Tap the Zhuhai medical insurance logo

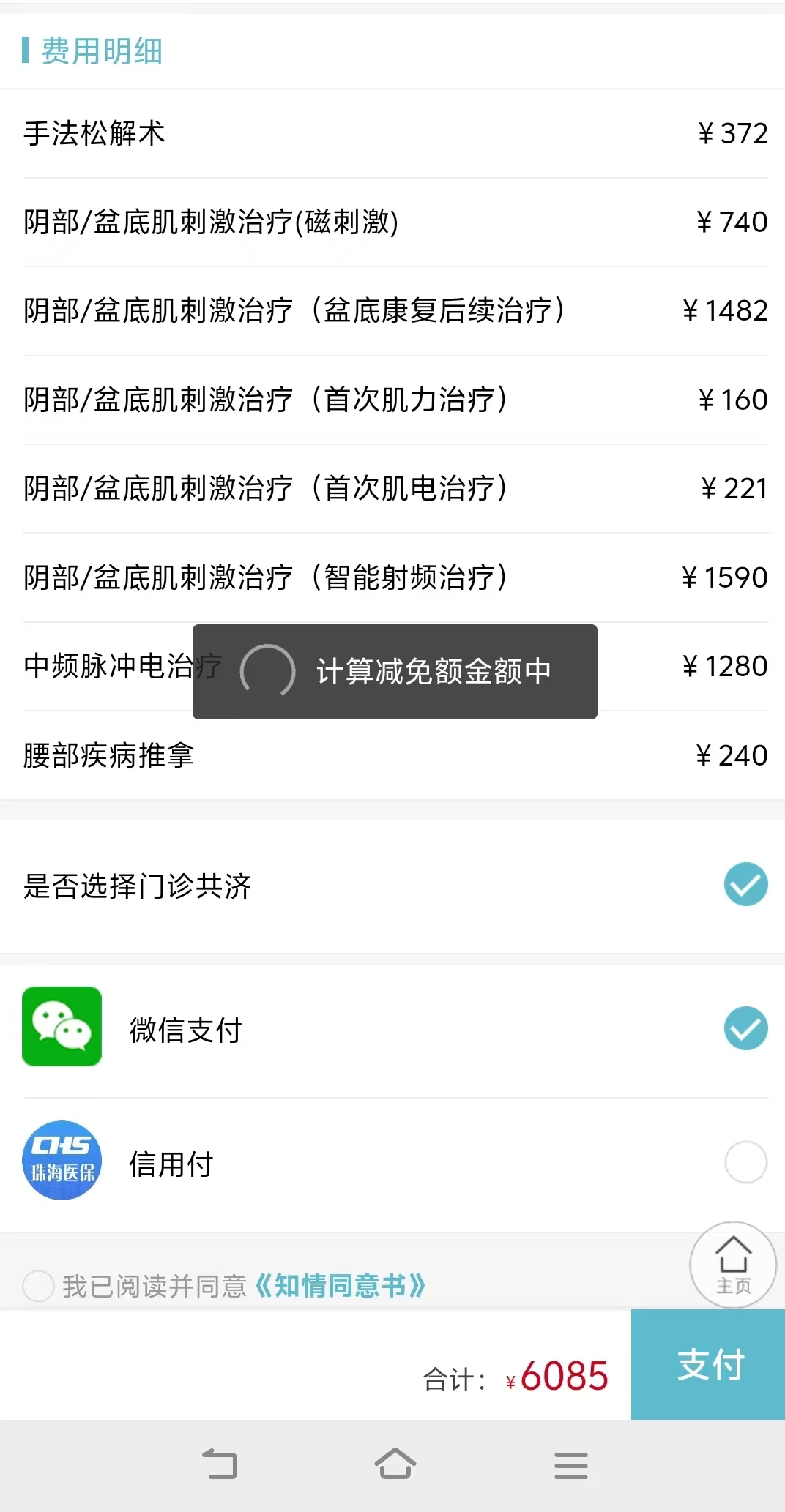coord(63,1161)
